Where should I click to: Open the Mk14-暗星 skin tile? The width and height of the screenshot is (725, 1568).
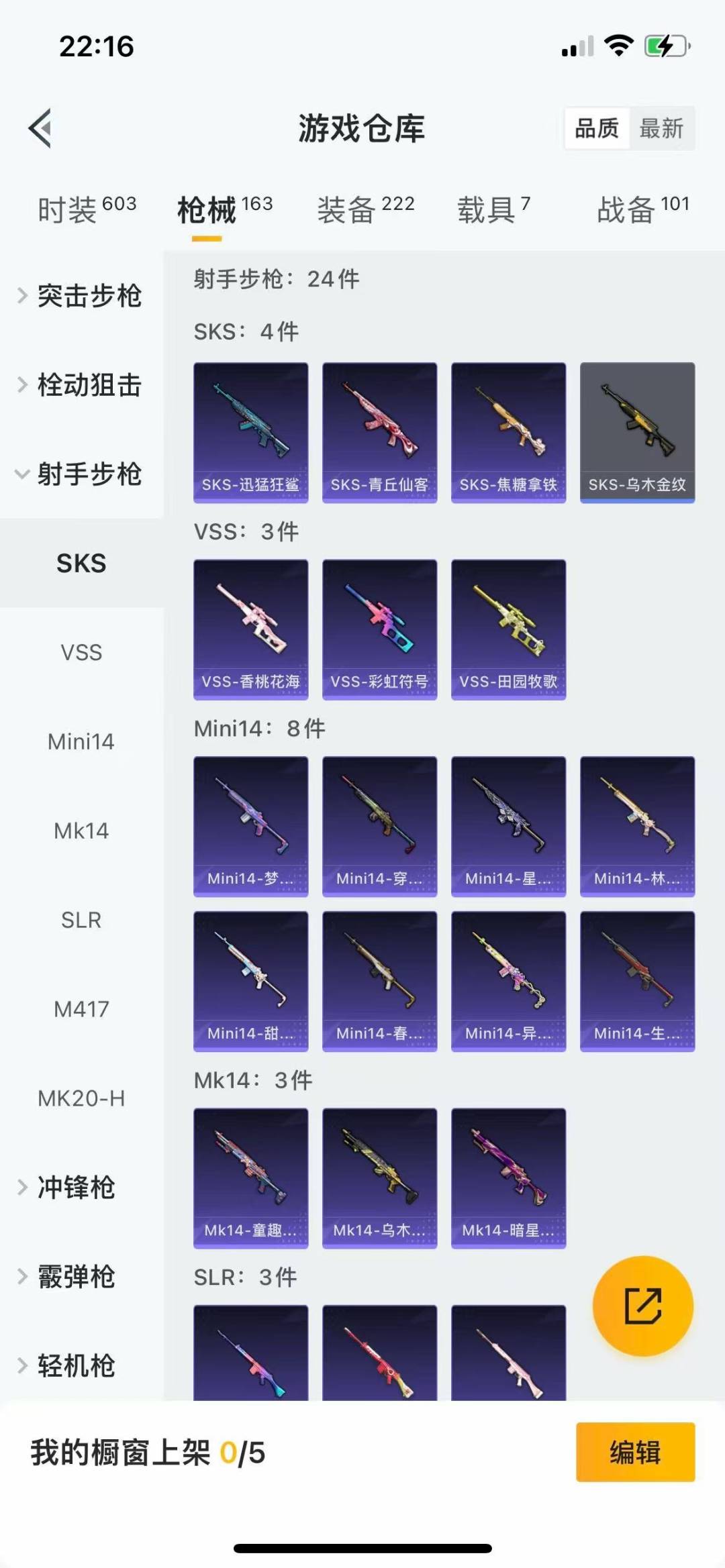click(509, 1178)
